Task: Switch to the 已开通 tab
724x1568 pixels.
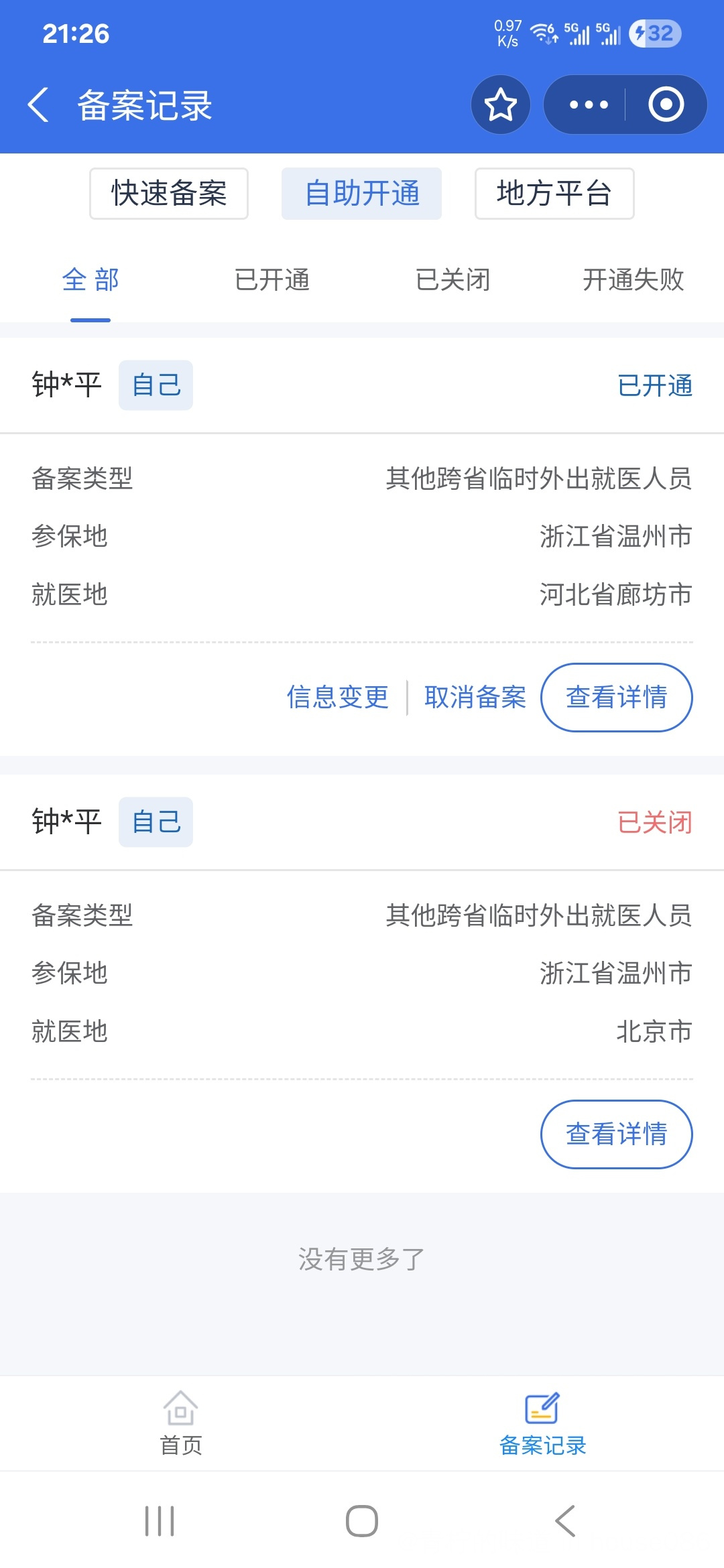Action: pos(271,280)
